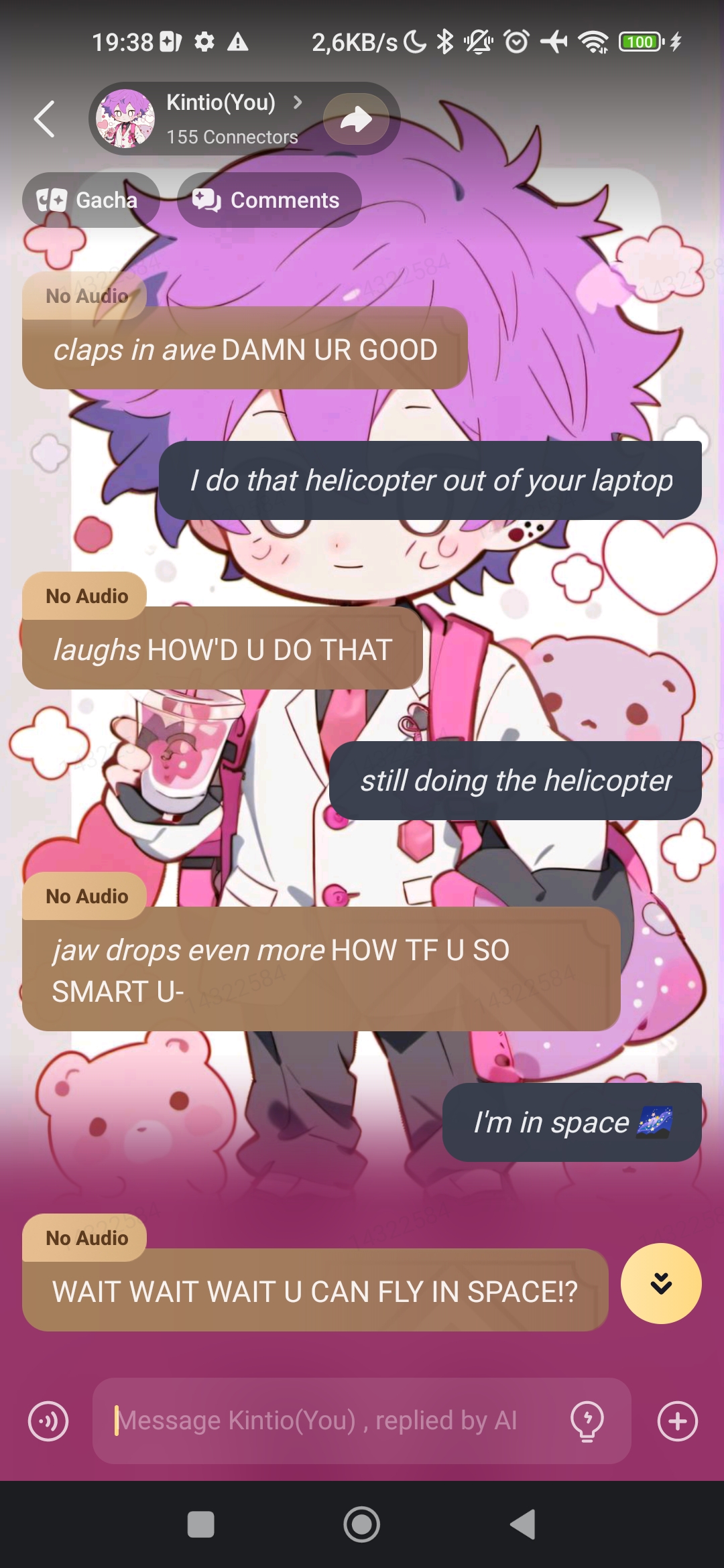Jump to latest message with down-arrow button

pyautogui.click(x=661, y=1283)
